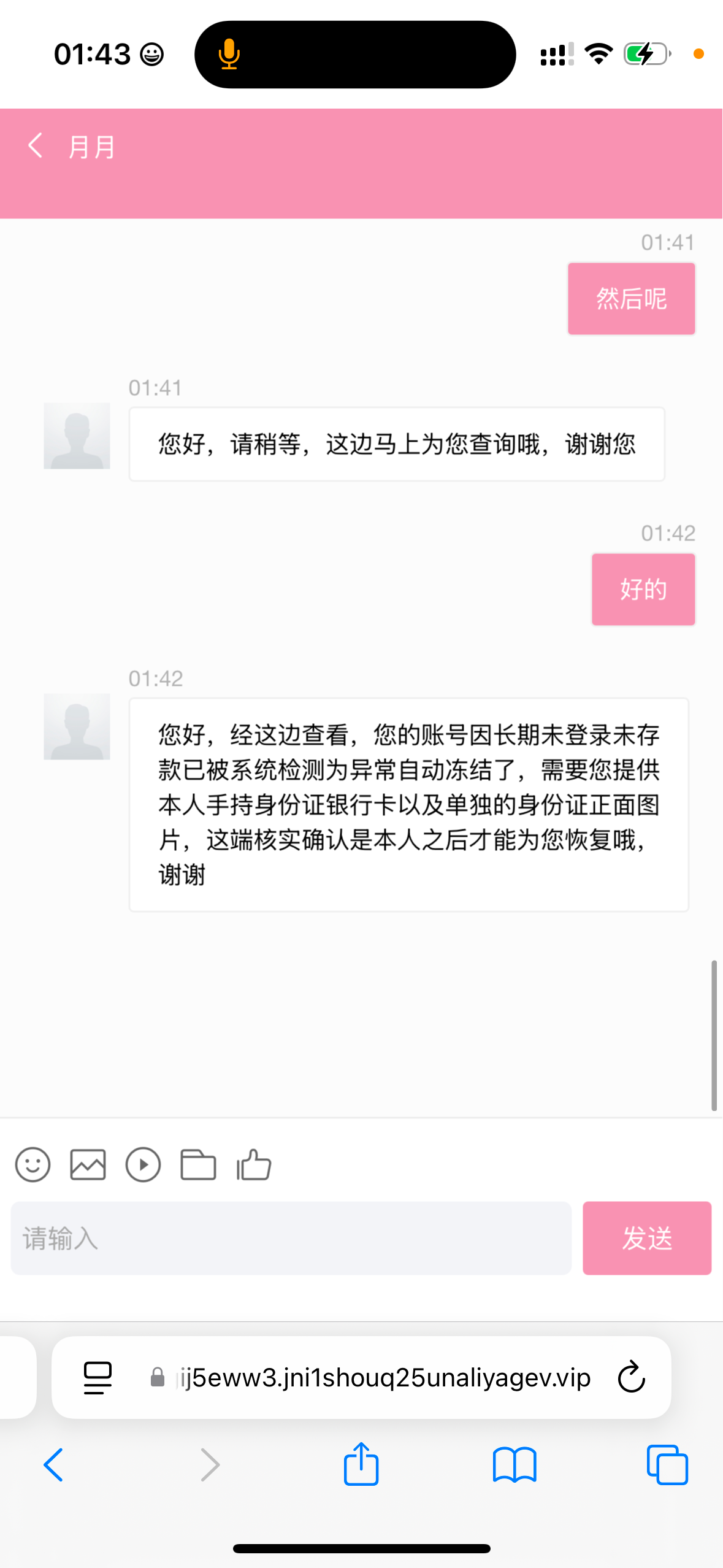Focus the 请输入 message field
This screenshot has height=1568, width=723.
click(x=291, y=1238)
